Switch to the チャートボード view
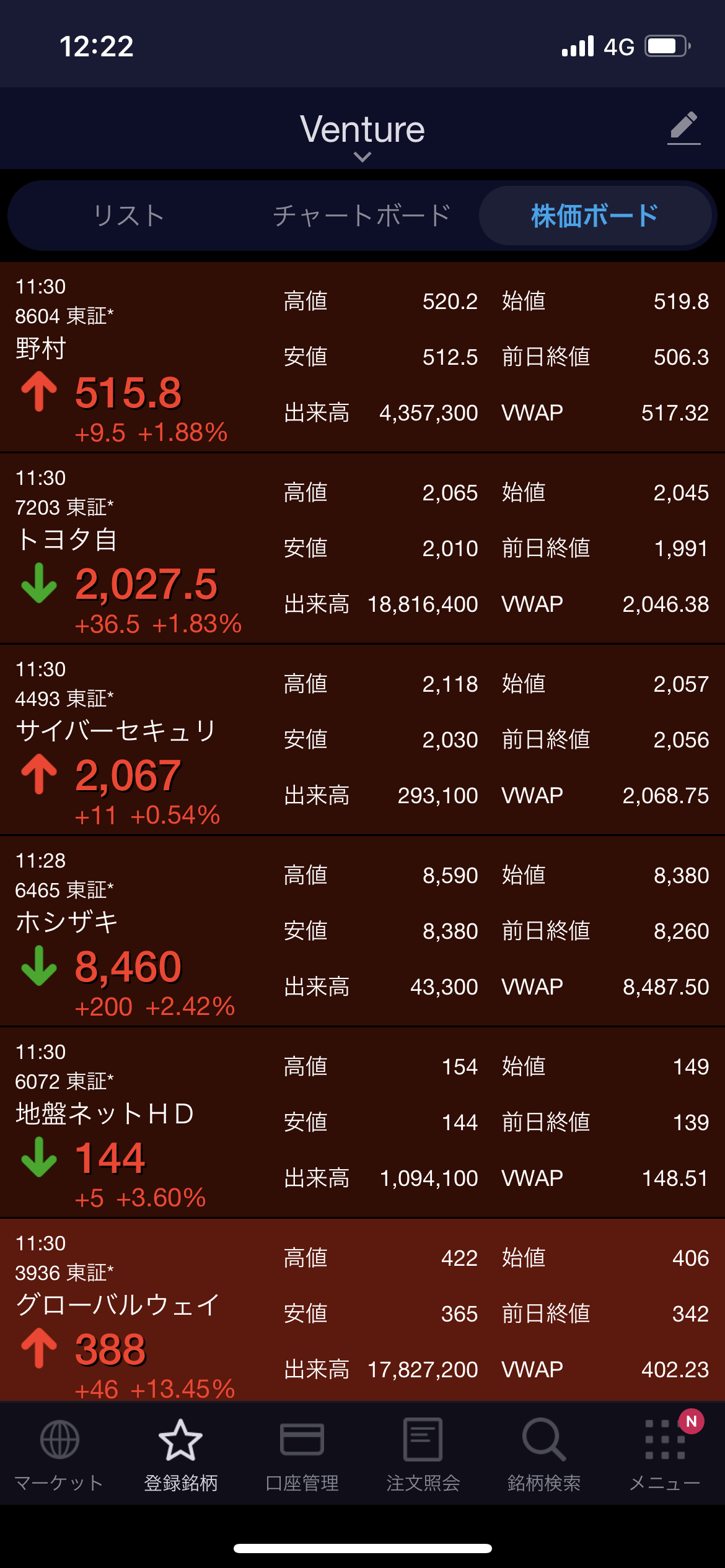Viewport: 725px width, 1568px height. pyautogui.click(x=362, y=216)
